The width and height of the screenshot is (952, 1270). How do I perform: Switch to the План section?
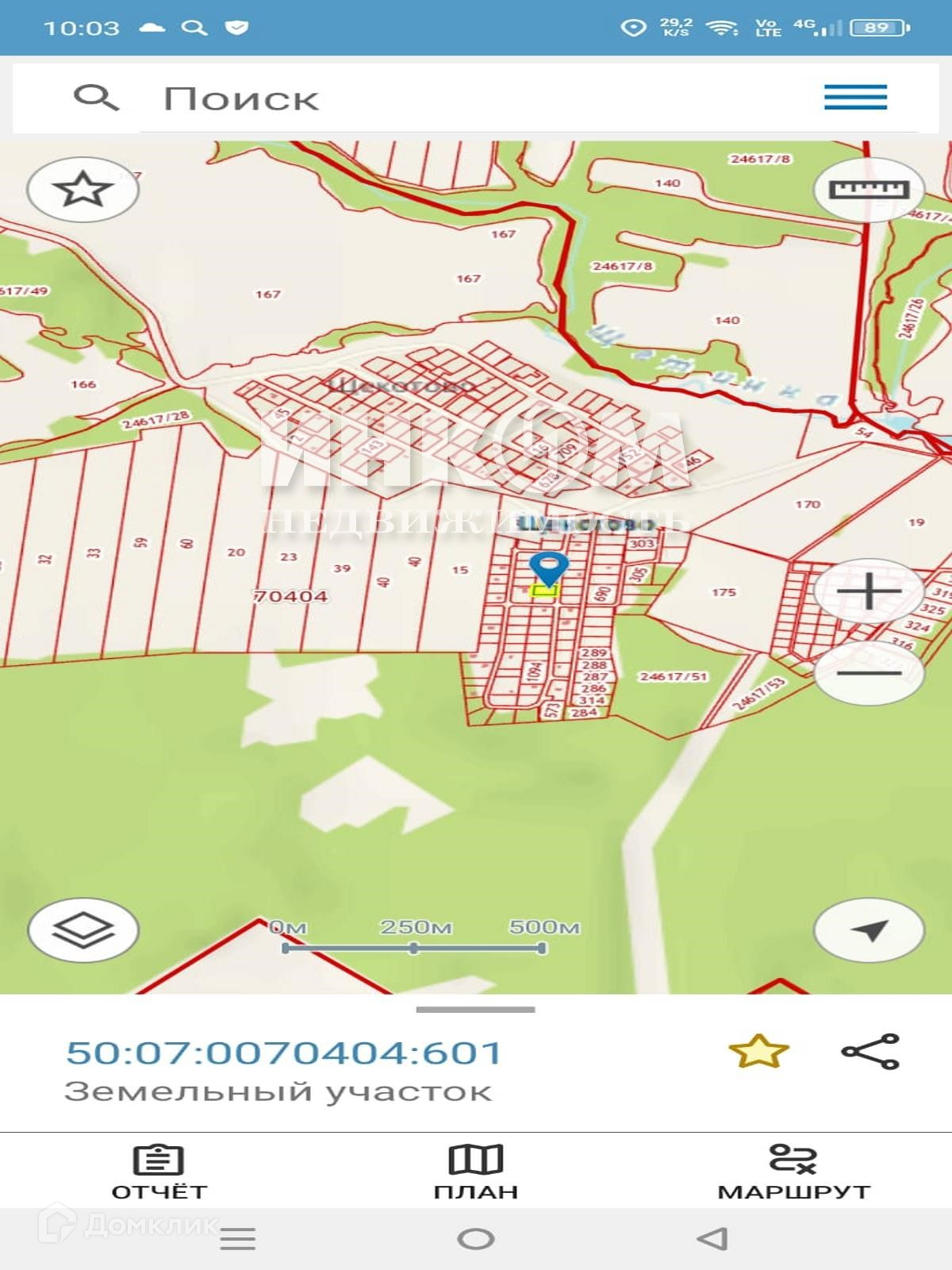pyautogui.click(x=476, y=1172)
